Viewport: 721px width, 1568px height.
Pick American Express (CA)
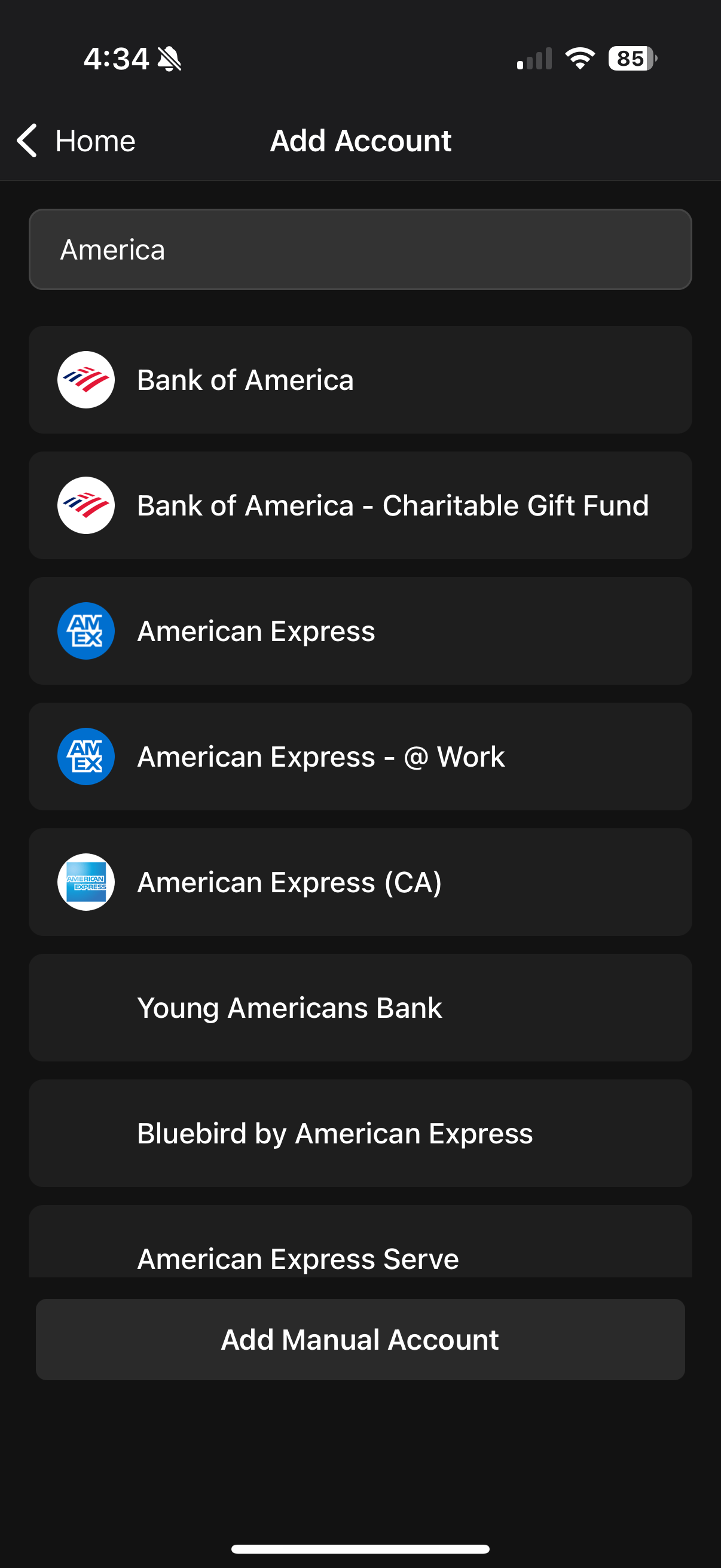[360, 882]
